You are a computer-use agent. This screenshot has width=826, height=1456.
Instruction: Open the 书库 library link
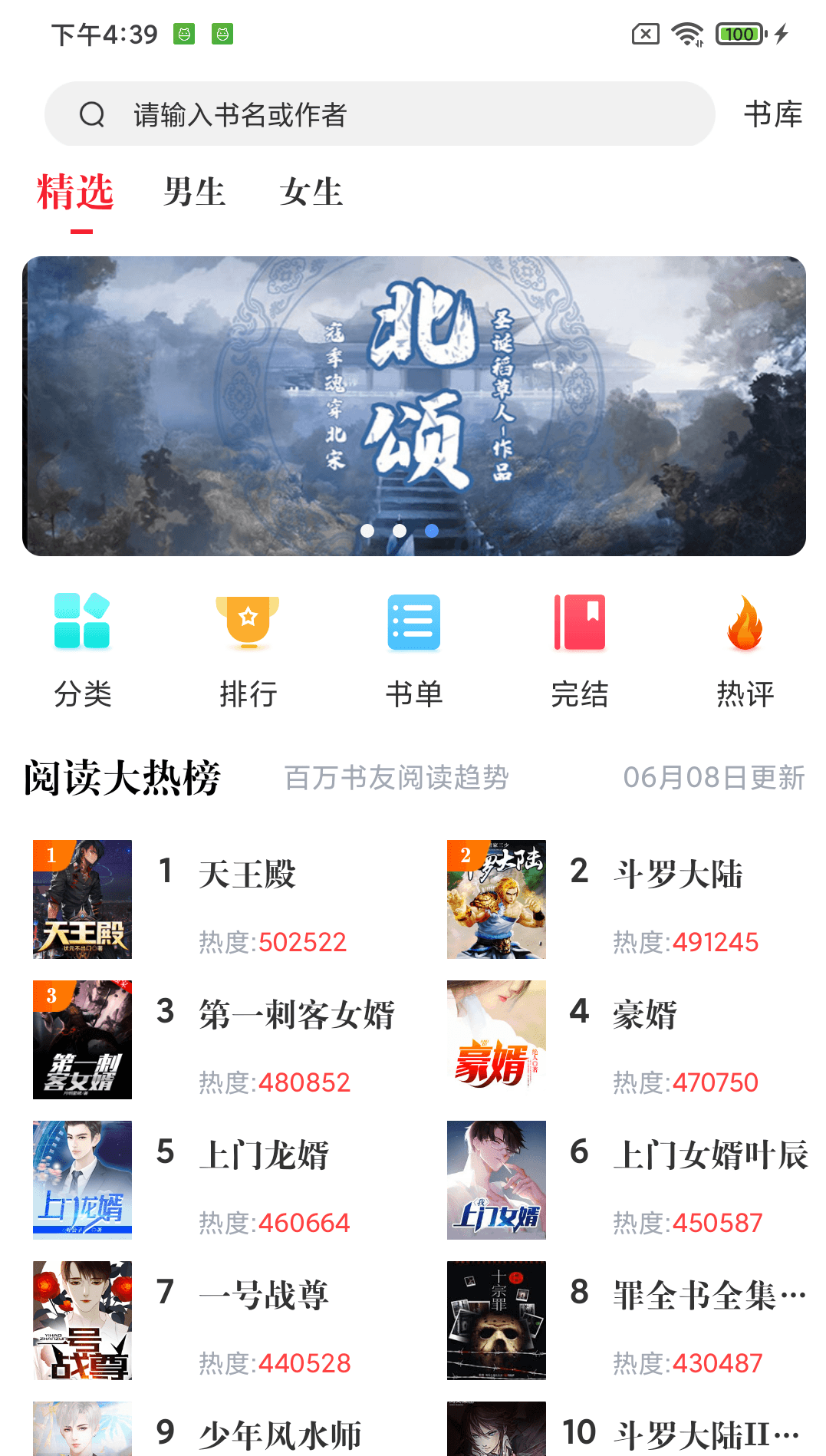tap(773, 114)
